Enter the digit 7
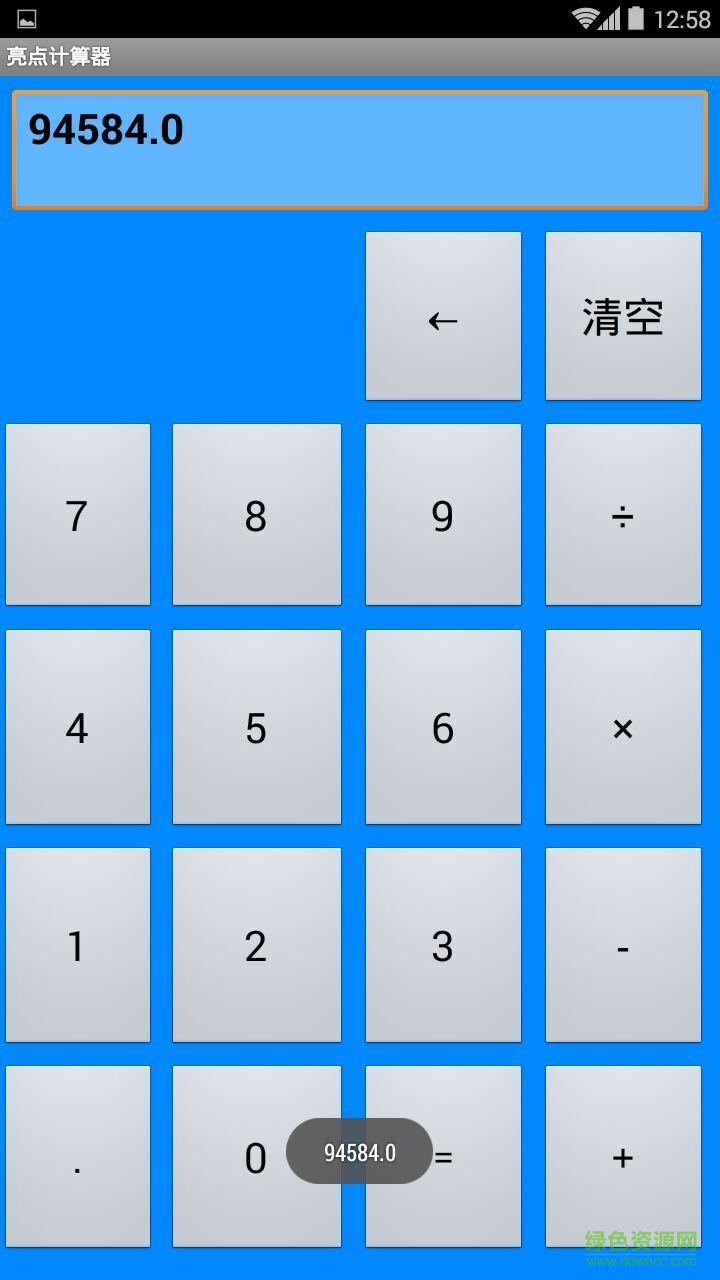This screenshot has height=1280, width=720. [x=78, y=515]
